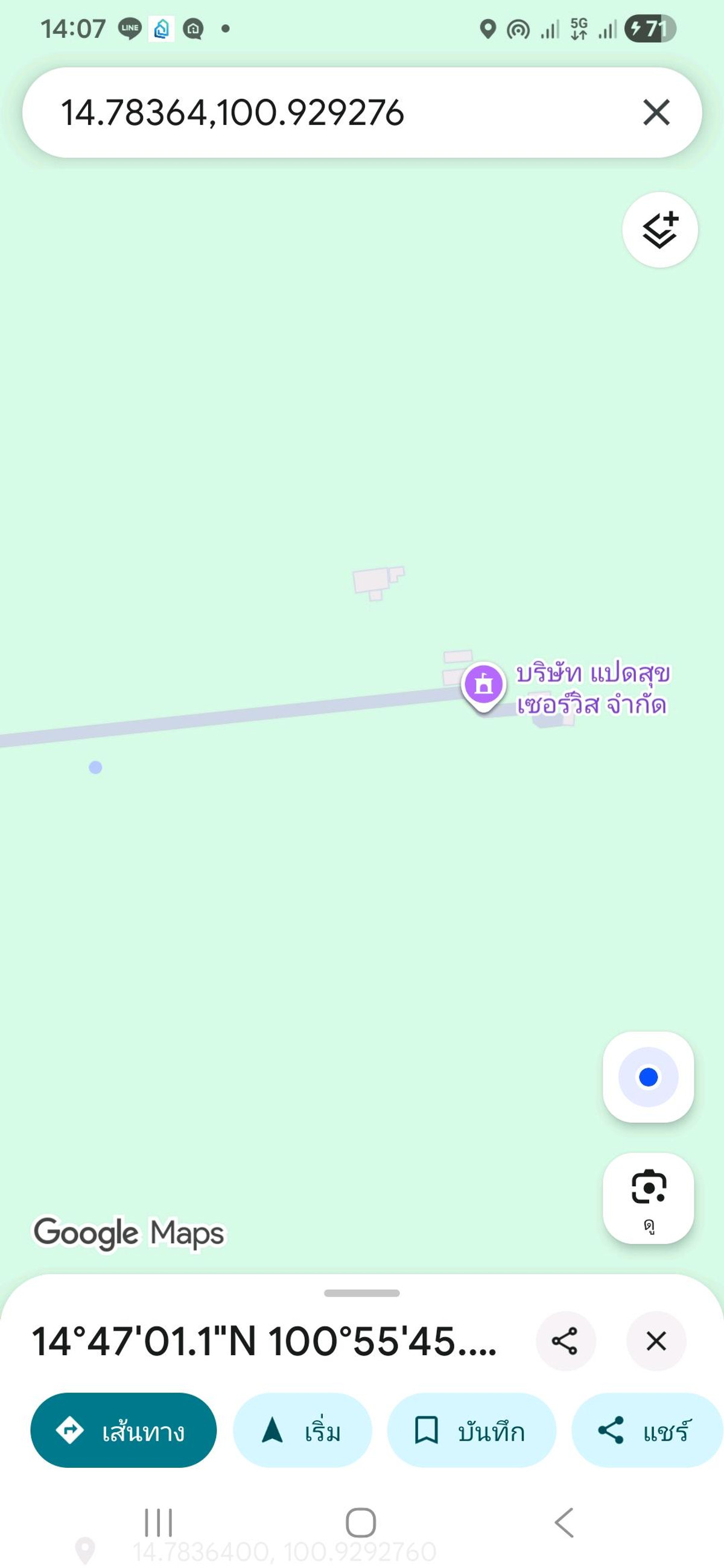The width and height of the screenshot is (724, 1568).
Task: Share location using round share icon
Action: (x=565, y=1341)
